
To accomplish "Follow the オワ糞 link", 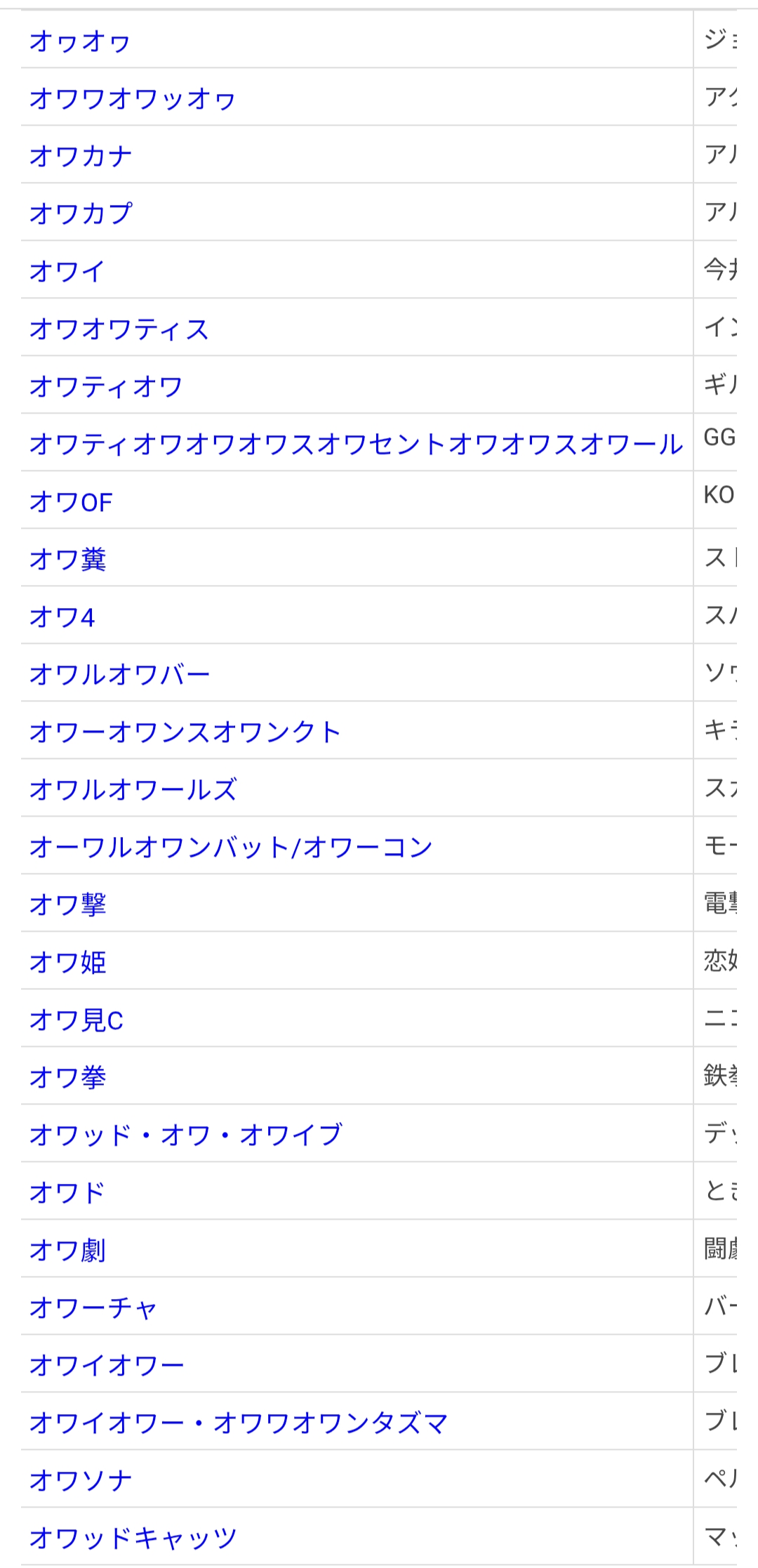I will coord(67,560).
